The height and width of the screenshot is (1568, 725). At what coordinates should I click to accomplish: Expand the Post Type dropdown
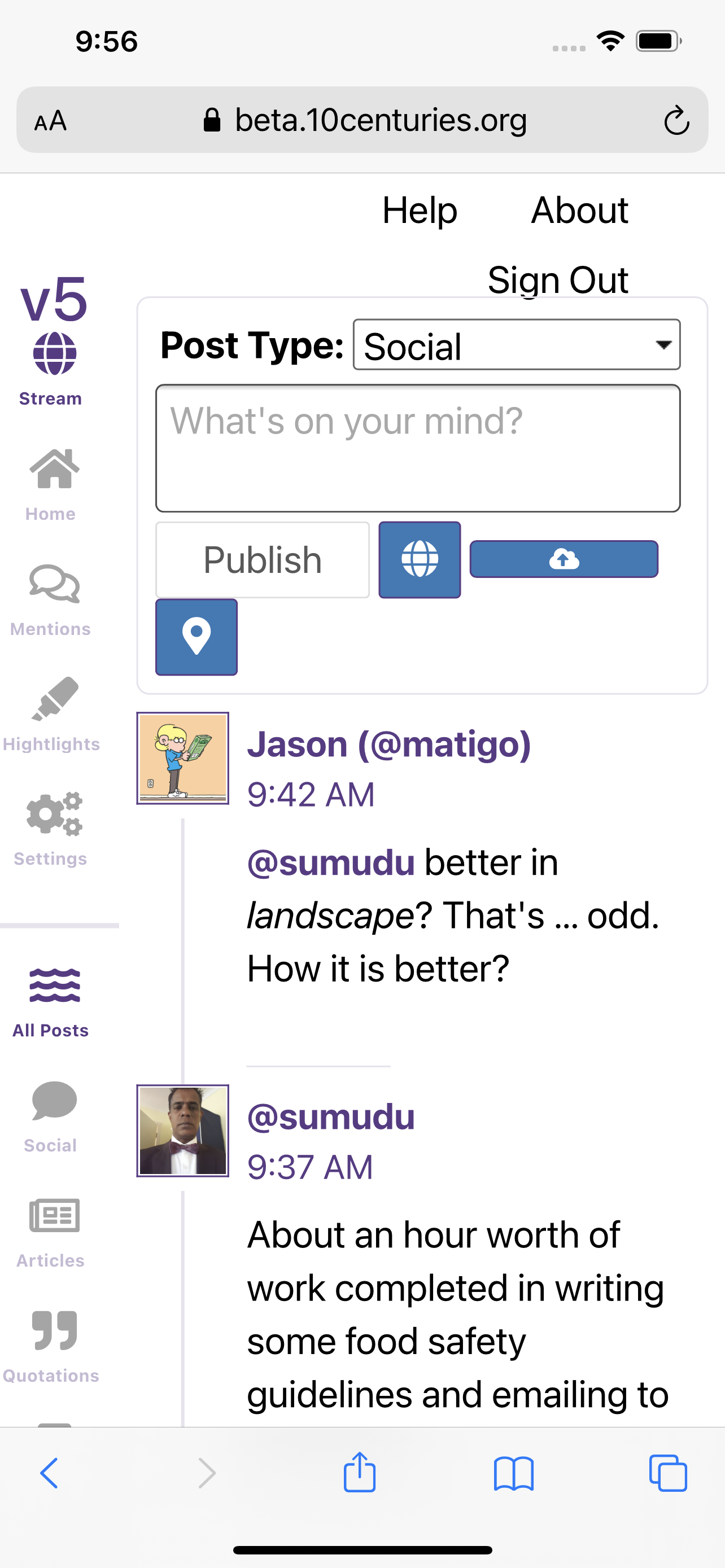tap(516, 345)
